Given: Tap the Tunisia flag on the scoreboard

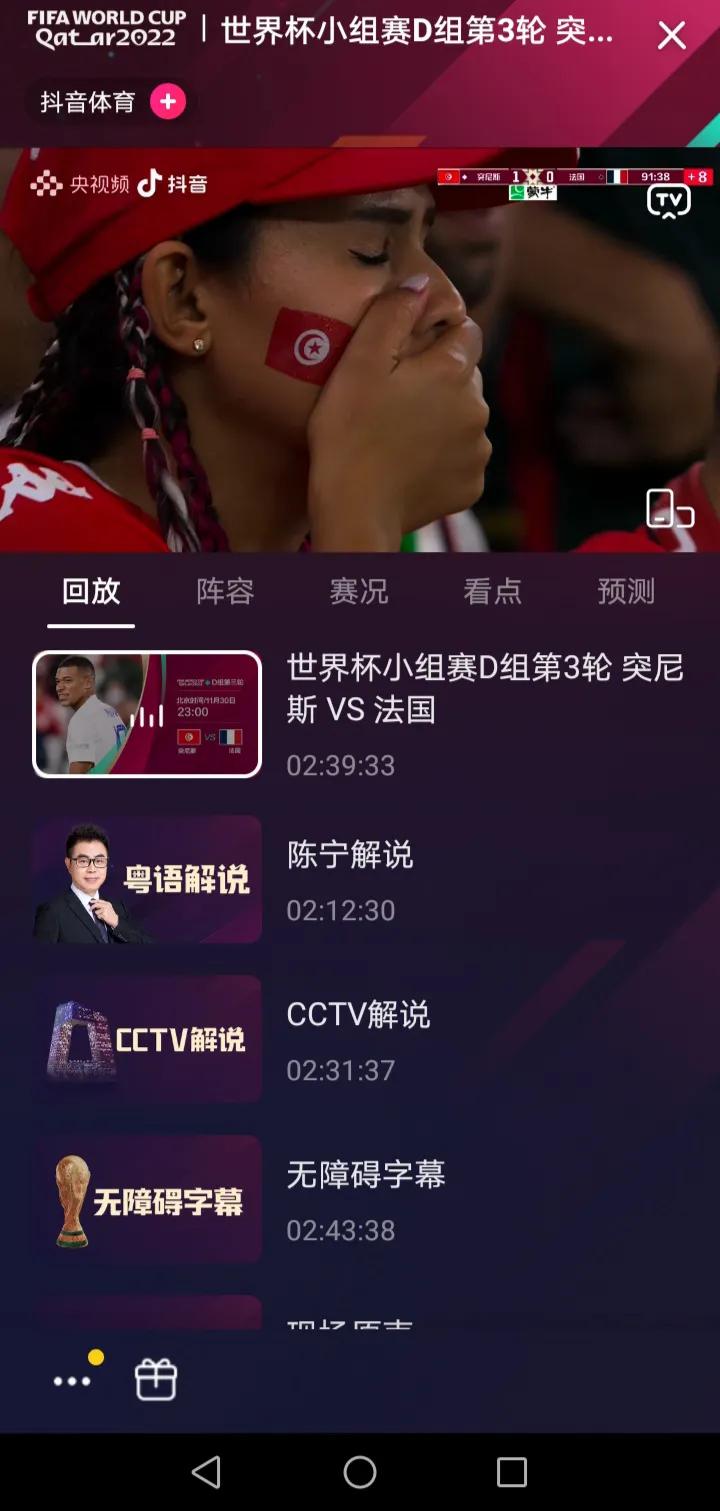Looking at the screenshot, I should coord(447,176).
